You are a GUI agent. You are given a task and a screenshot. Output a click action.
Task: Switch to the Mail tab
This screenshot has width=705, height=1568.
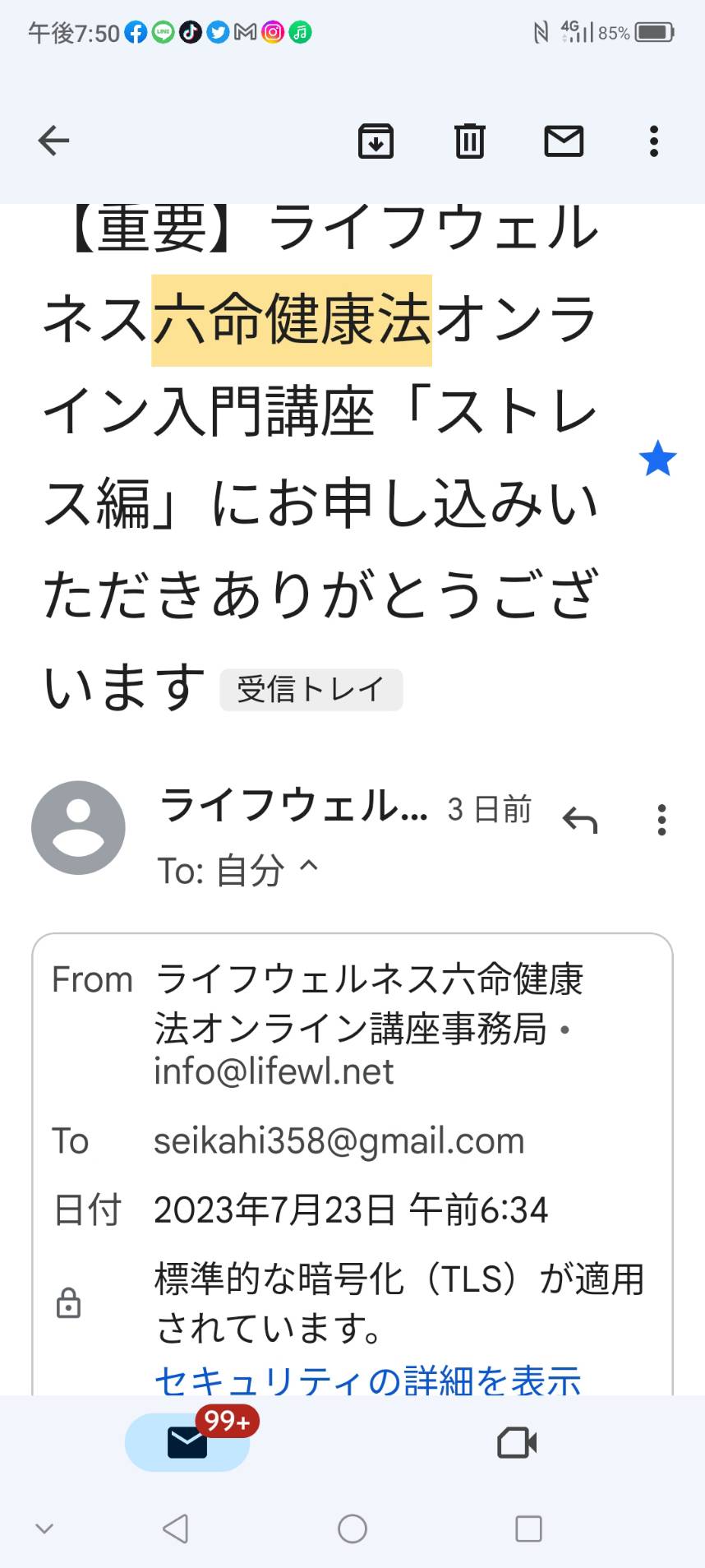pos(187,1442)
